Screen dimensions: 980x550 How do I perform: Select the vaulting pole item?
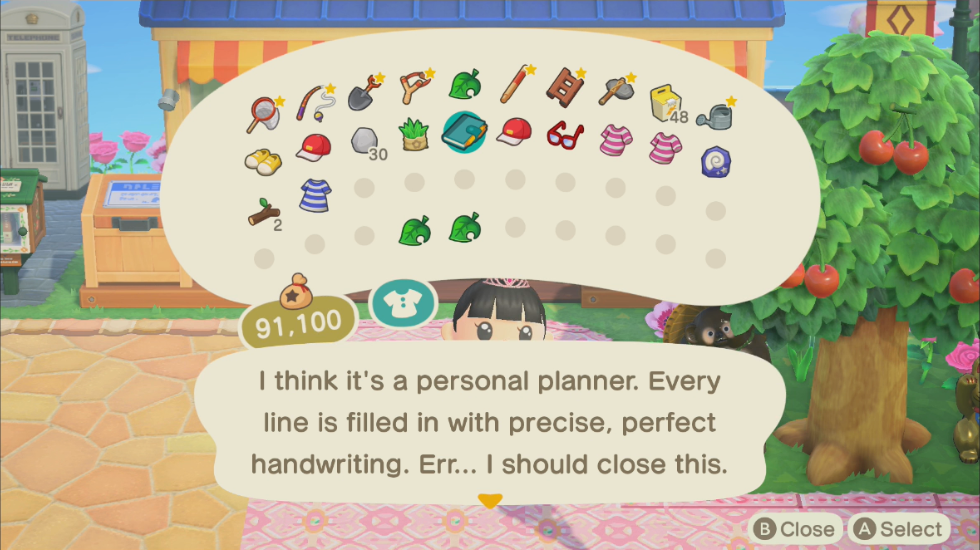click(x=515, y=83)
